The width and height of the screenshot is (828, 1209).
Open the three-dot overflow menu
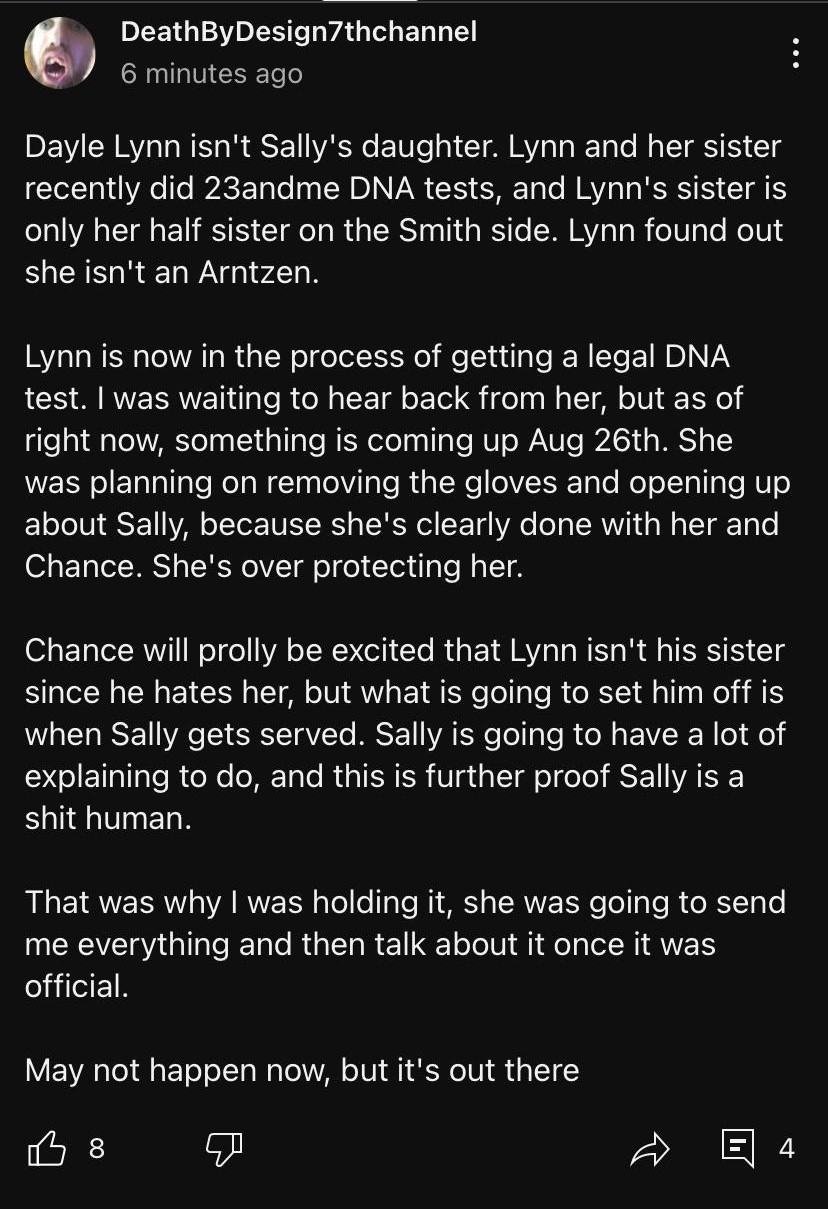pos(795,53)
